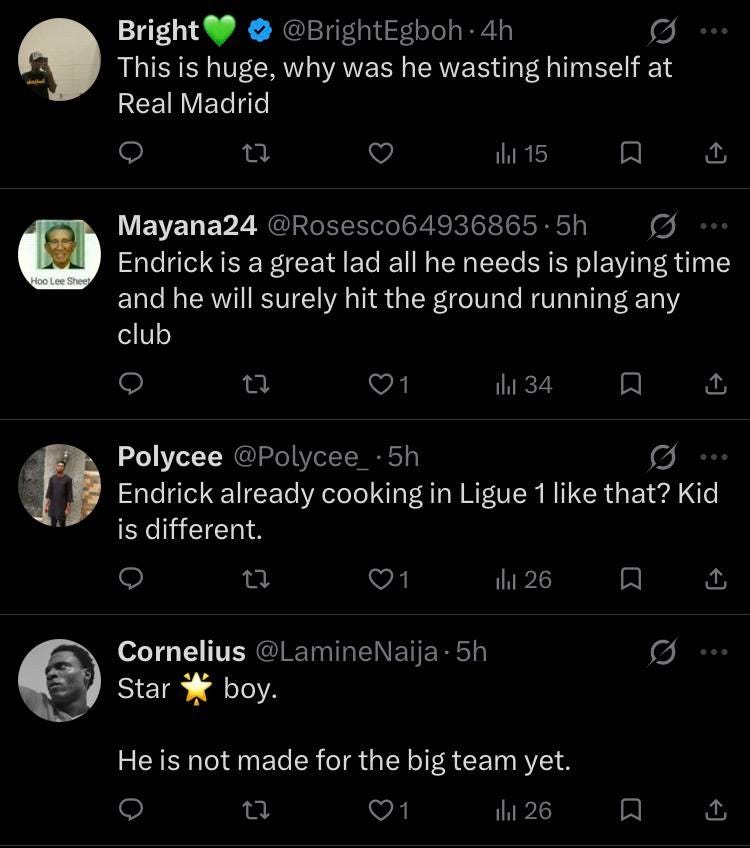Image resolution: width=750 pixels, height=848 pixels.
Task: Repost Bright's tweet
Action: (257, 153)
